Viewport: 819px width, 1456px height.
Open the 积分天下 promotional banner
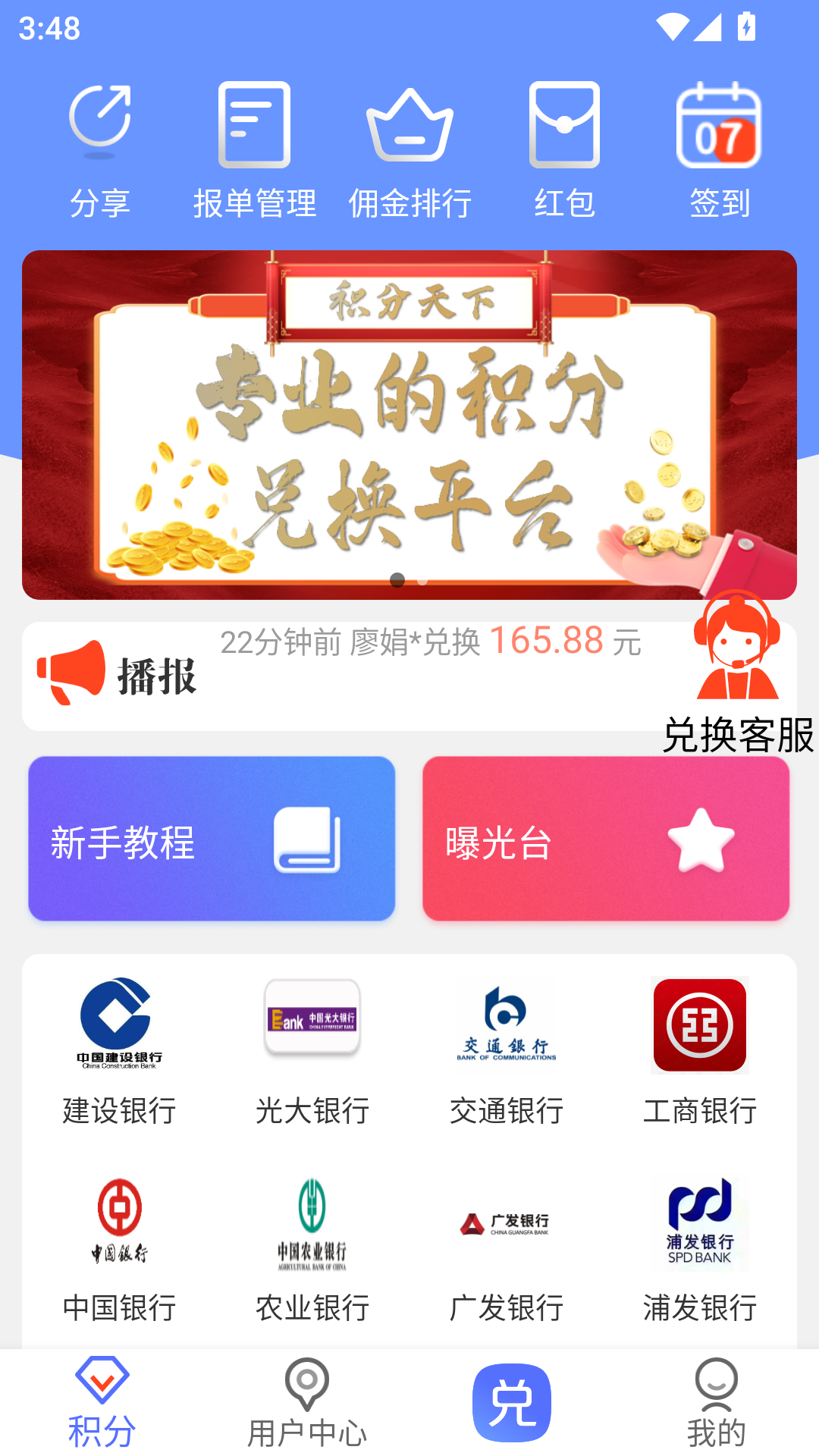pos(409,425)
